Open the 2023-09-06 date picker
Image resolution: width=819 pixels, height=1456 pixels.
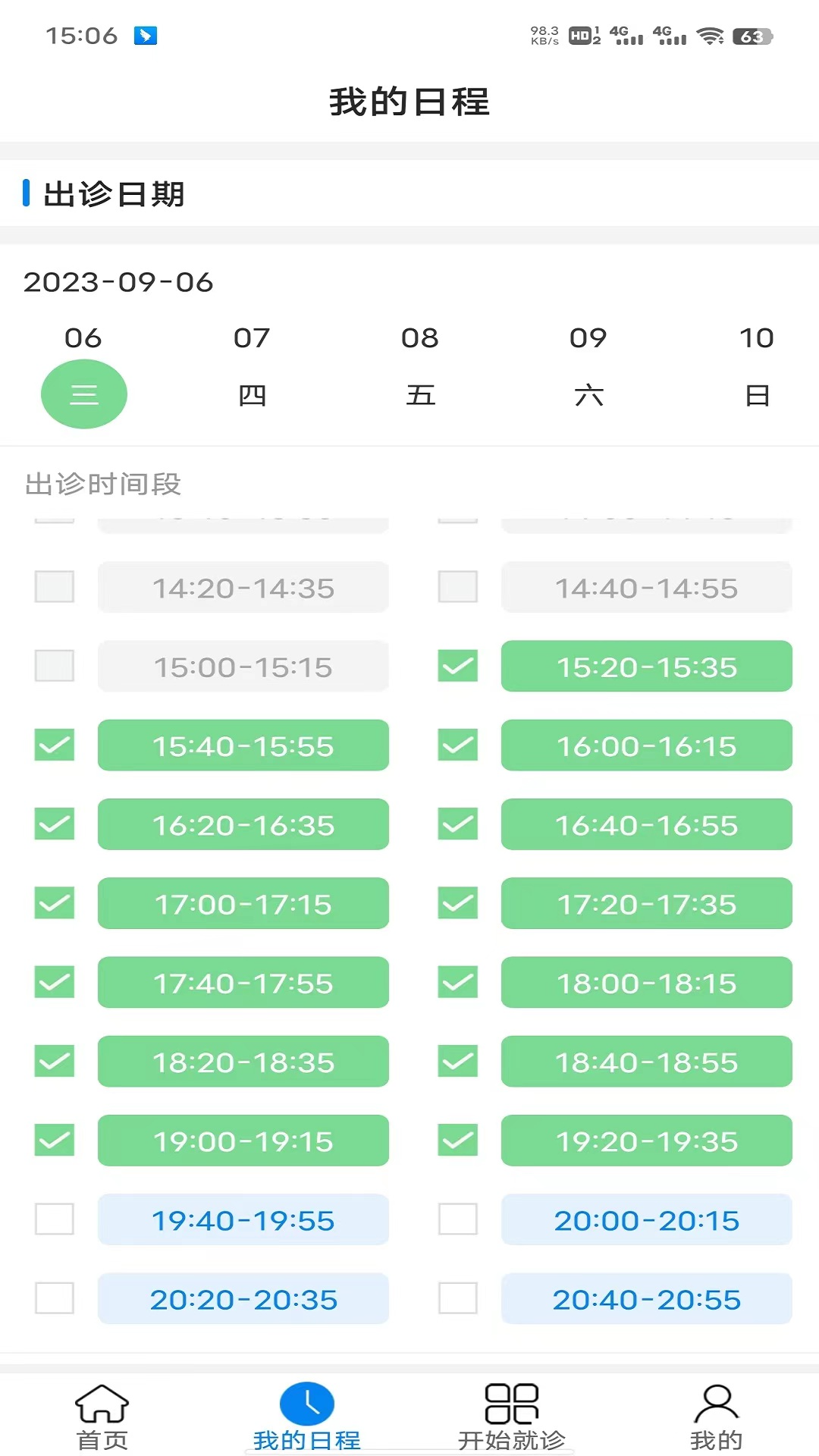tap(118, 283)
